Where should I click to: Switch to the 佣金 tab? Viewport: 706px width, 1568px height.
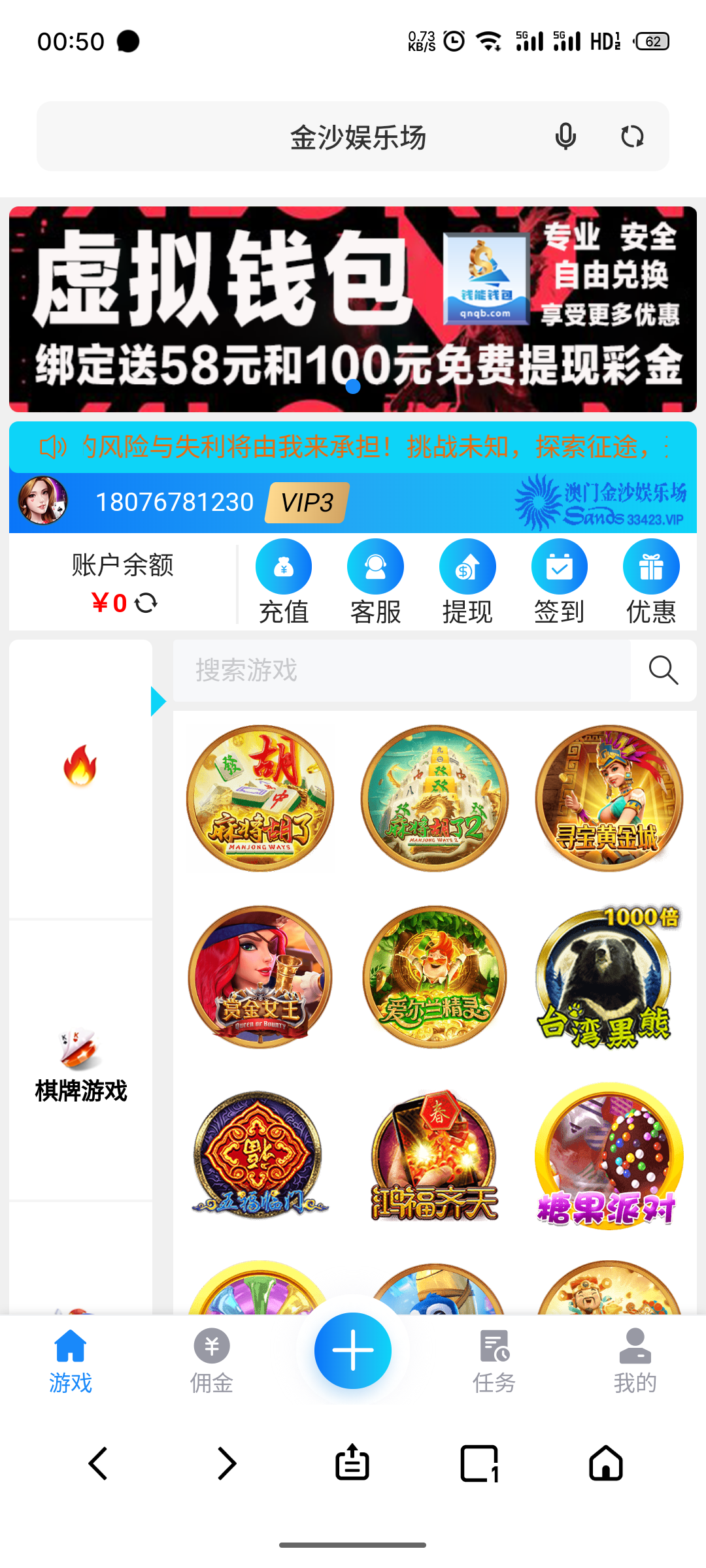coord(211,1360)
